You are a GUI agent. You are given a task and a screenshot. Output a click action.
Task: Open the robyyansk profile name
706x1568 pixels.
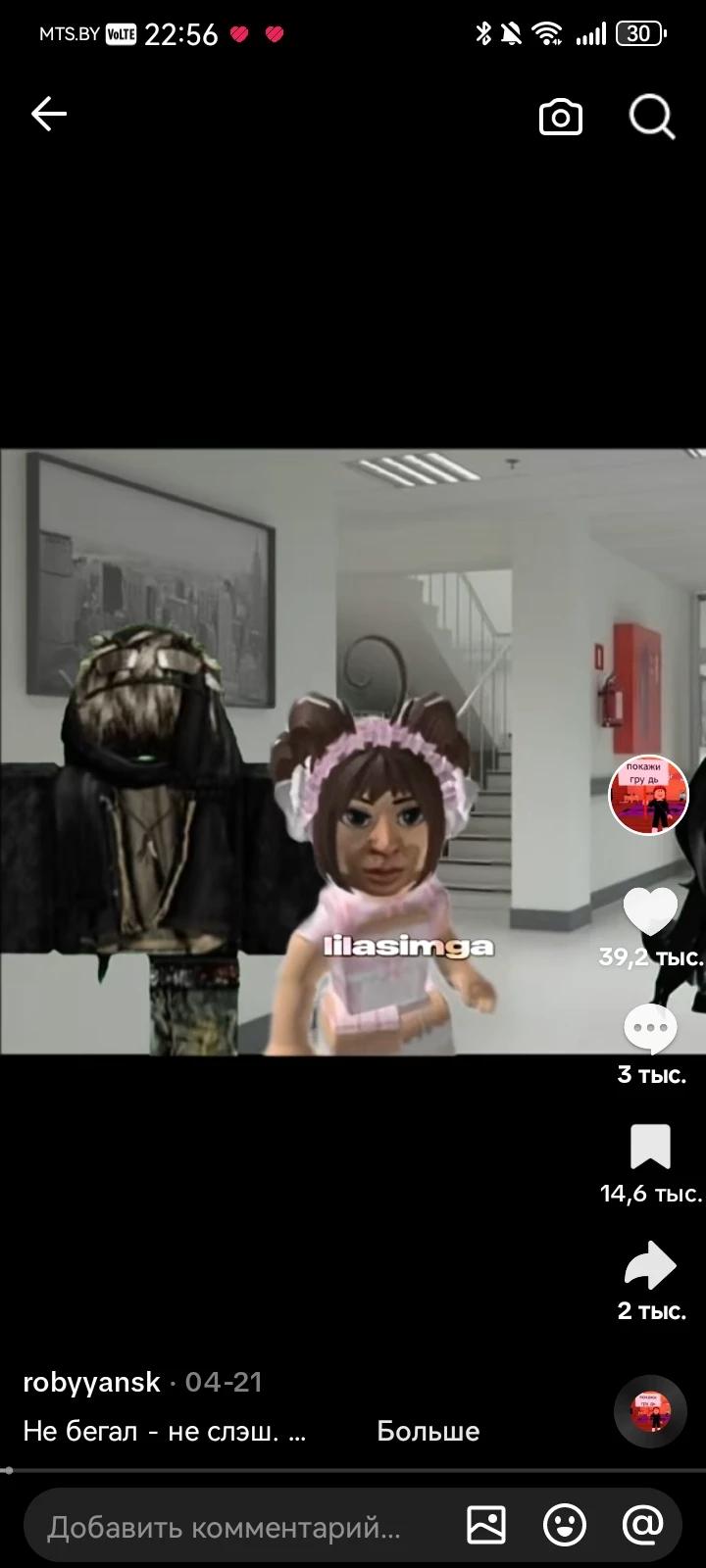91,1382
